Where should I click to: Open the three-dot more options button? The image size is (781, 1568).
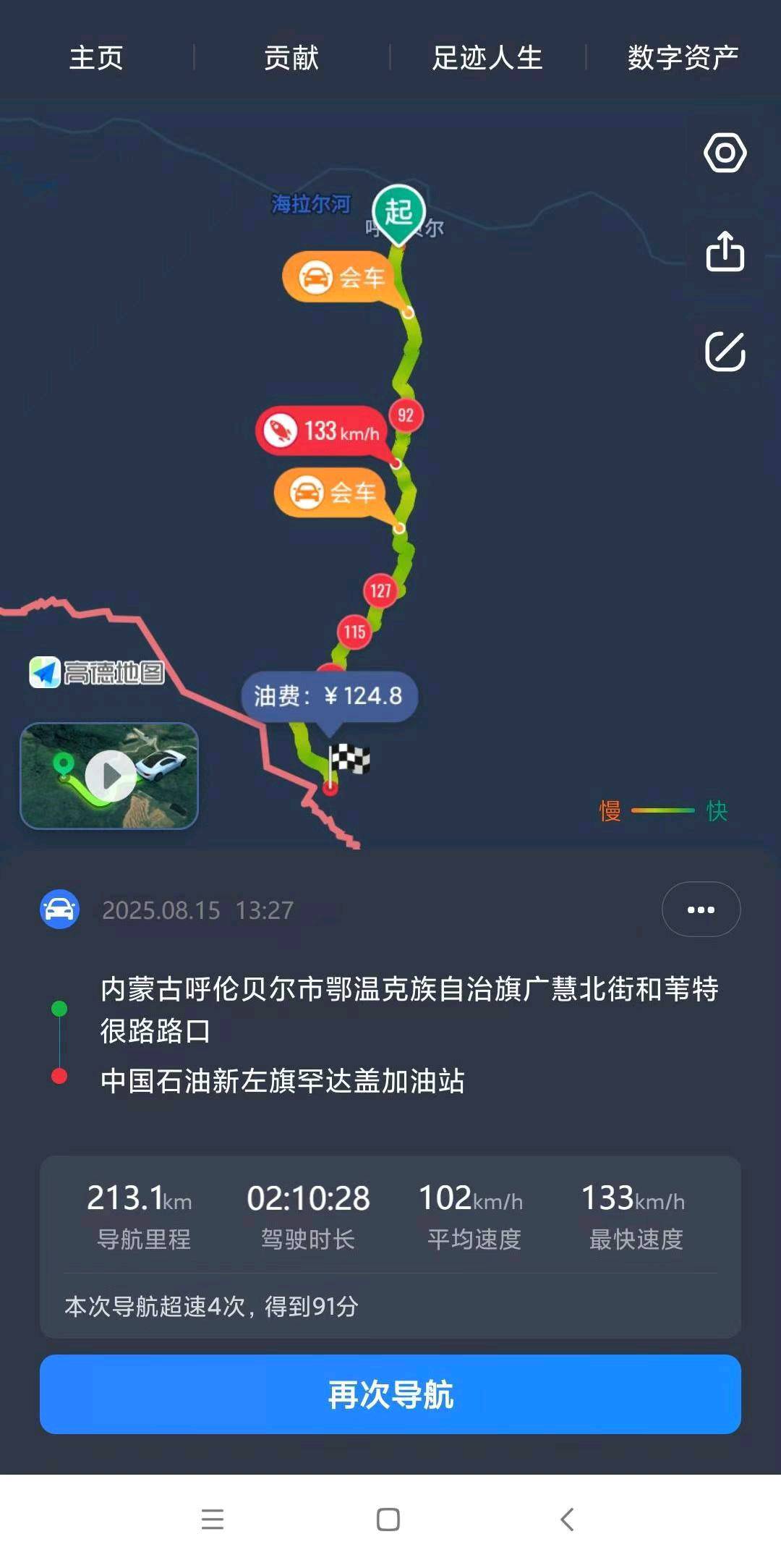click(x=701, y=910)
